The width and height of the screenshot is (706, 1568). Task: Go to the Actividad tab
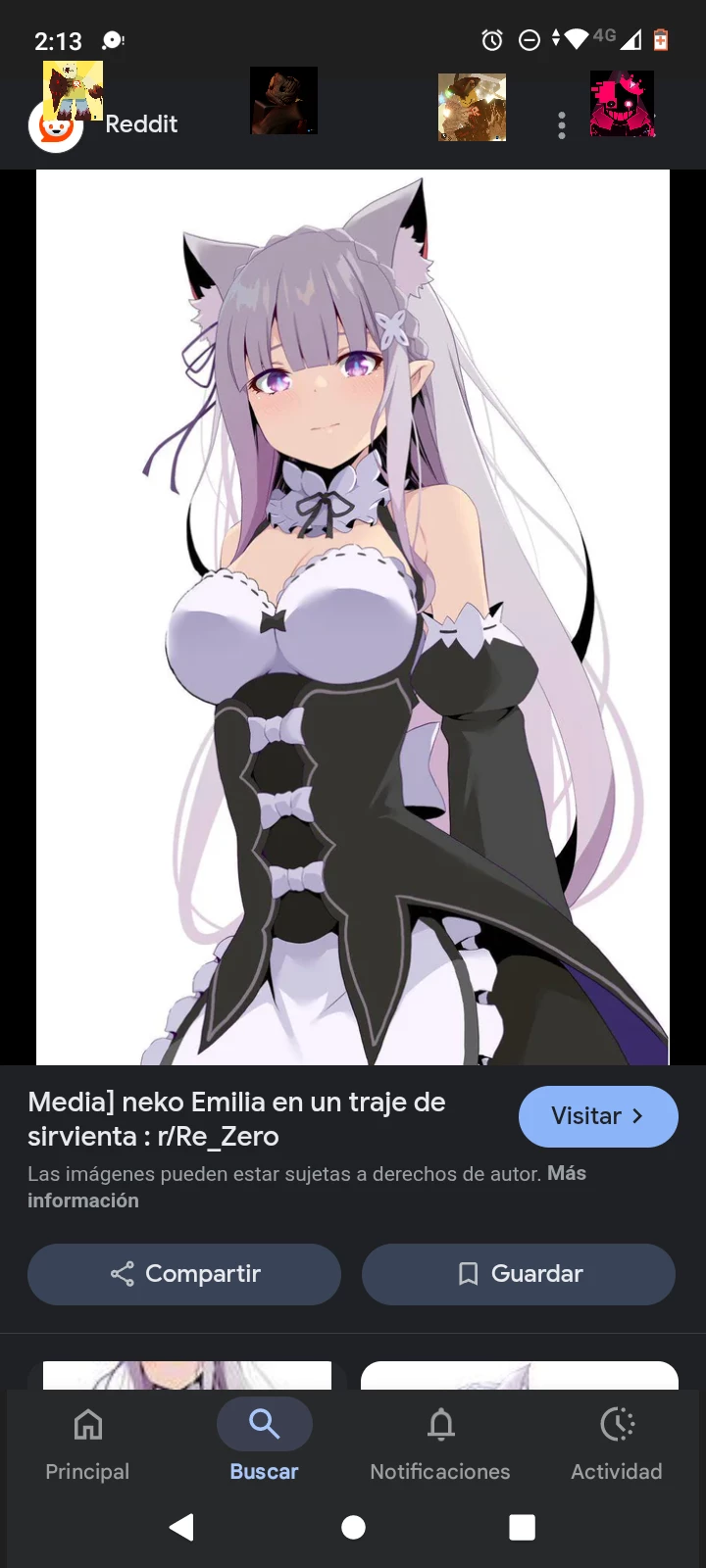pos(617,1443)
